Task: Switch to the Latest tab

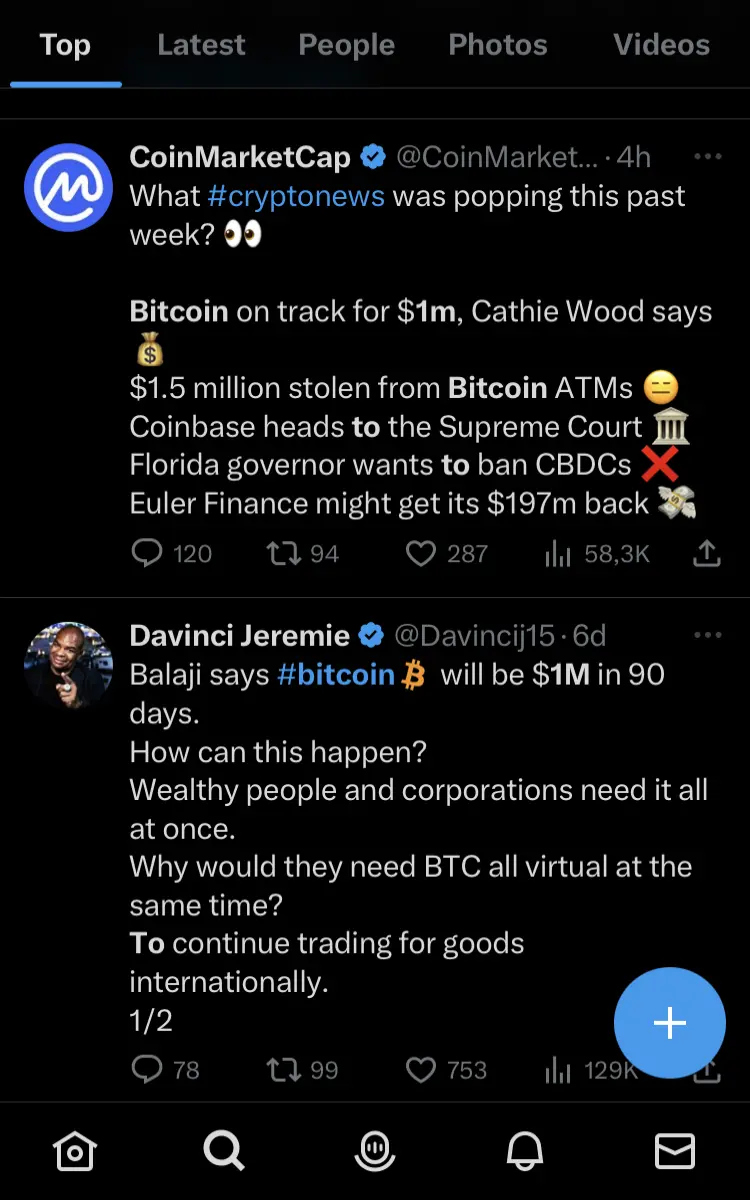Action: (201, 45)
